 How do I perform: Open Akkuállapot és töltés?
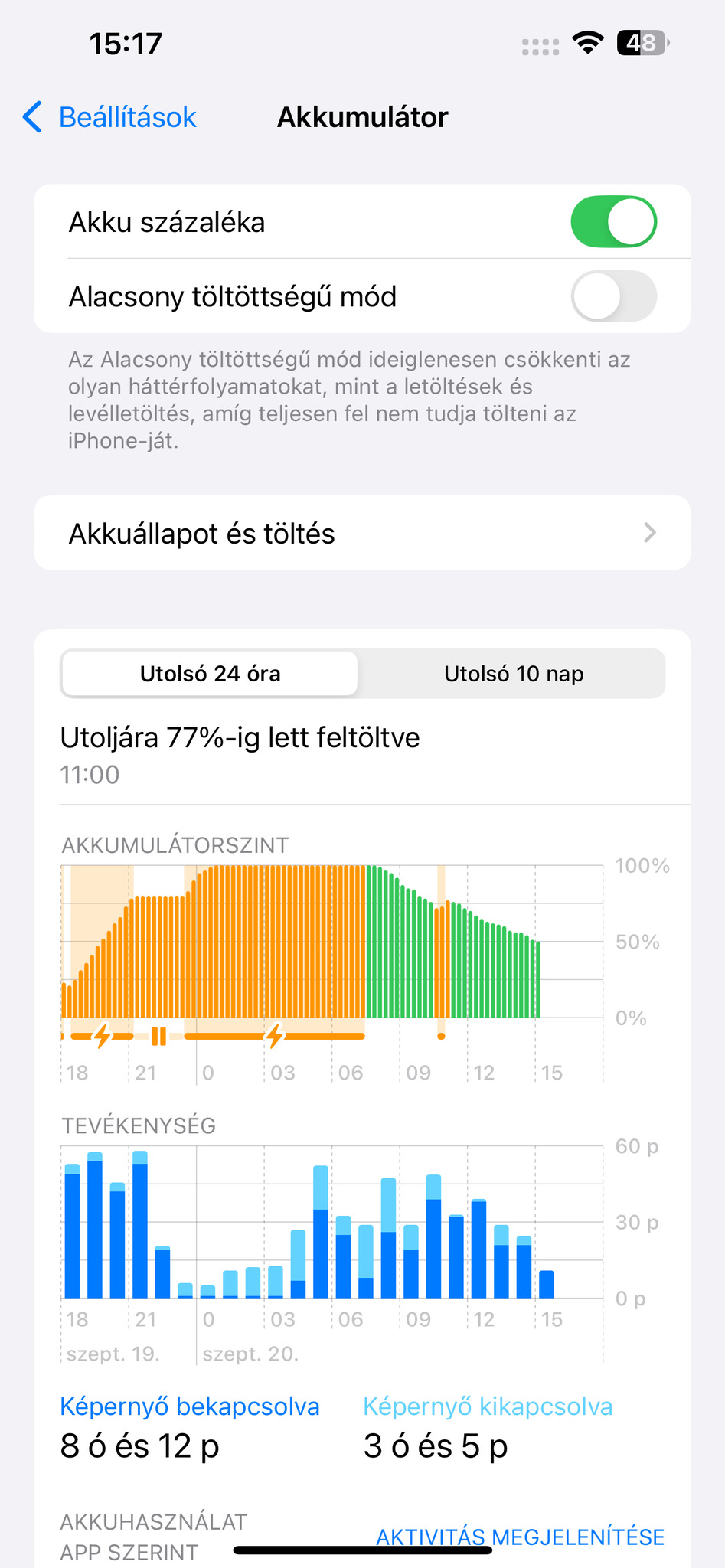[362, 533]
